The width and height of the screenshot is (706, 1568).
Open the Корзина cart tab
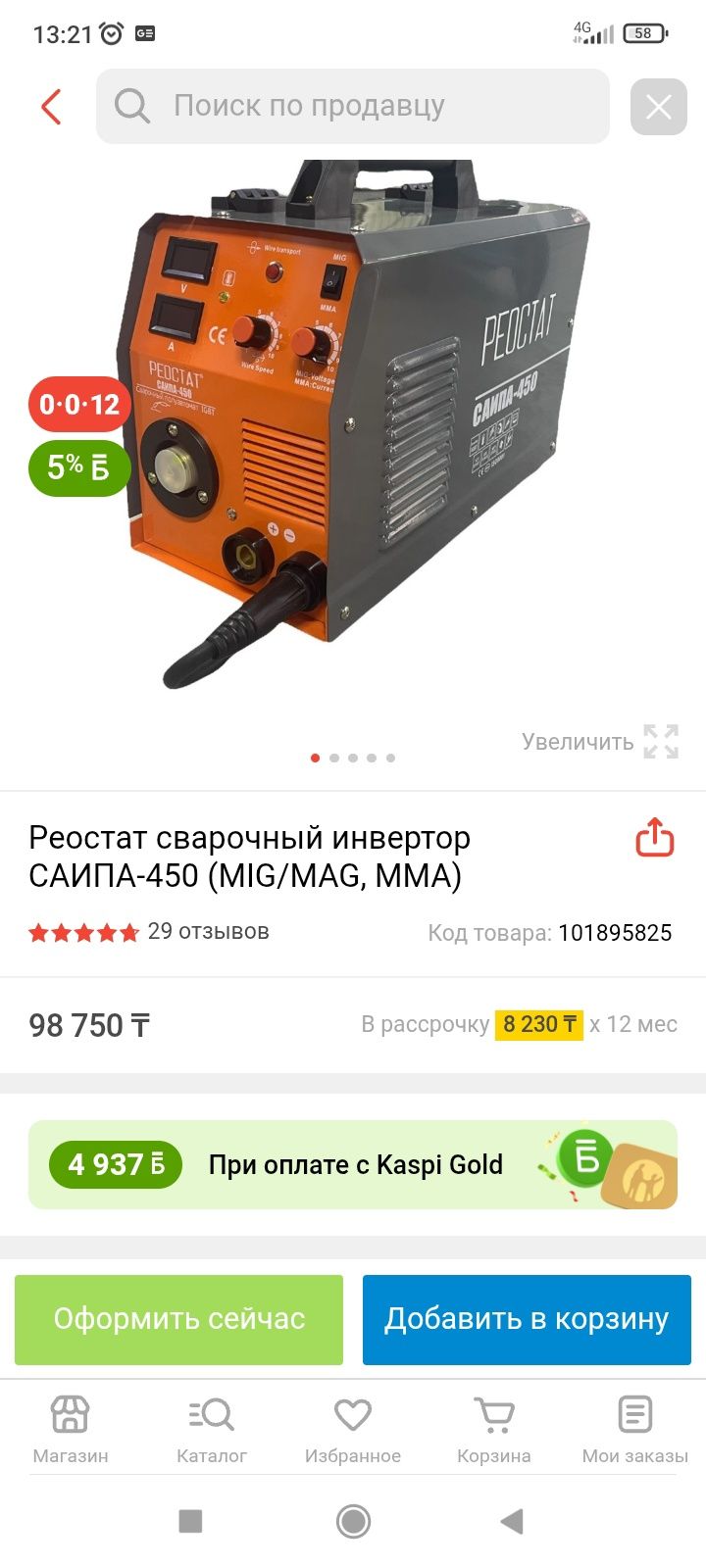494,1429
